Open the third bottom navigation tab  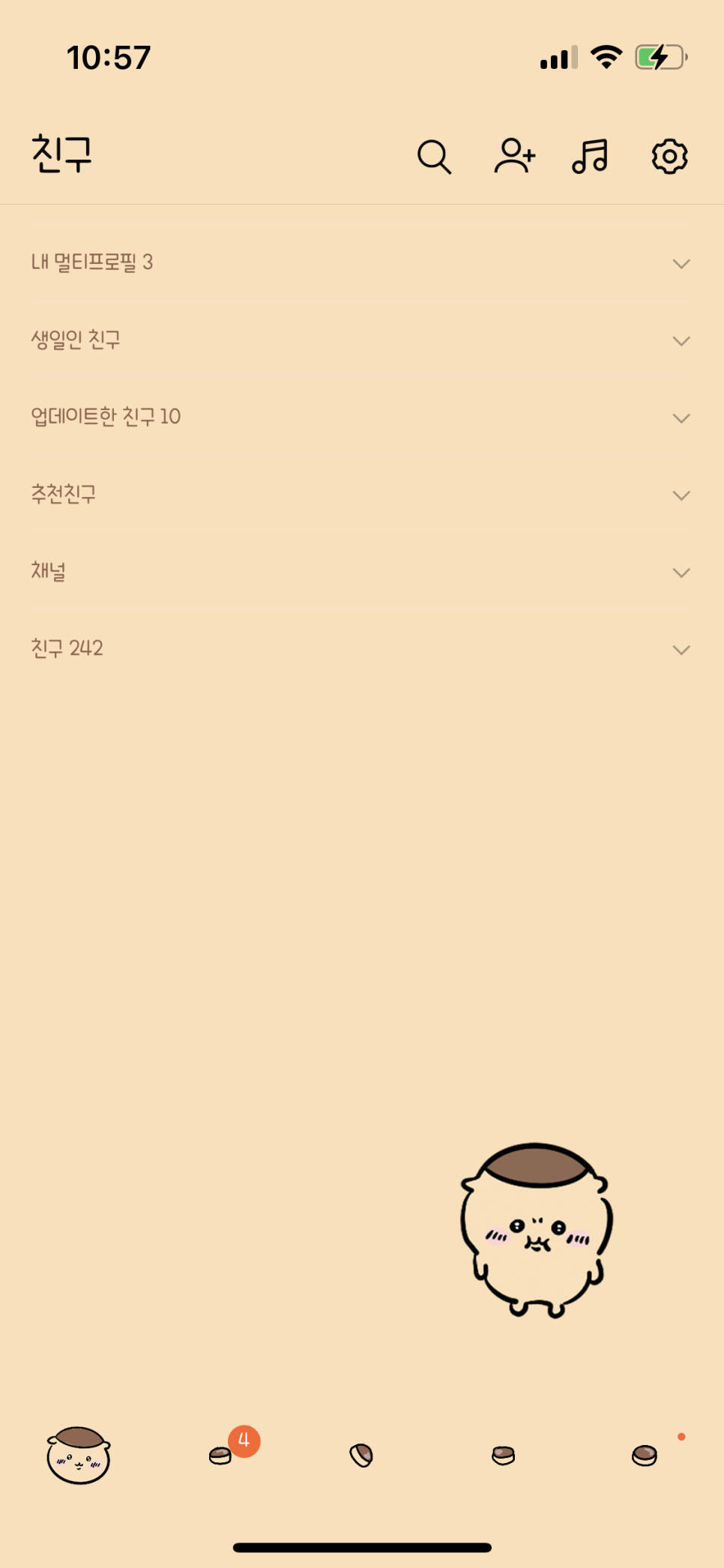coord(361,1455)
